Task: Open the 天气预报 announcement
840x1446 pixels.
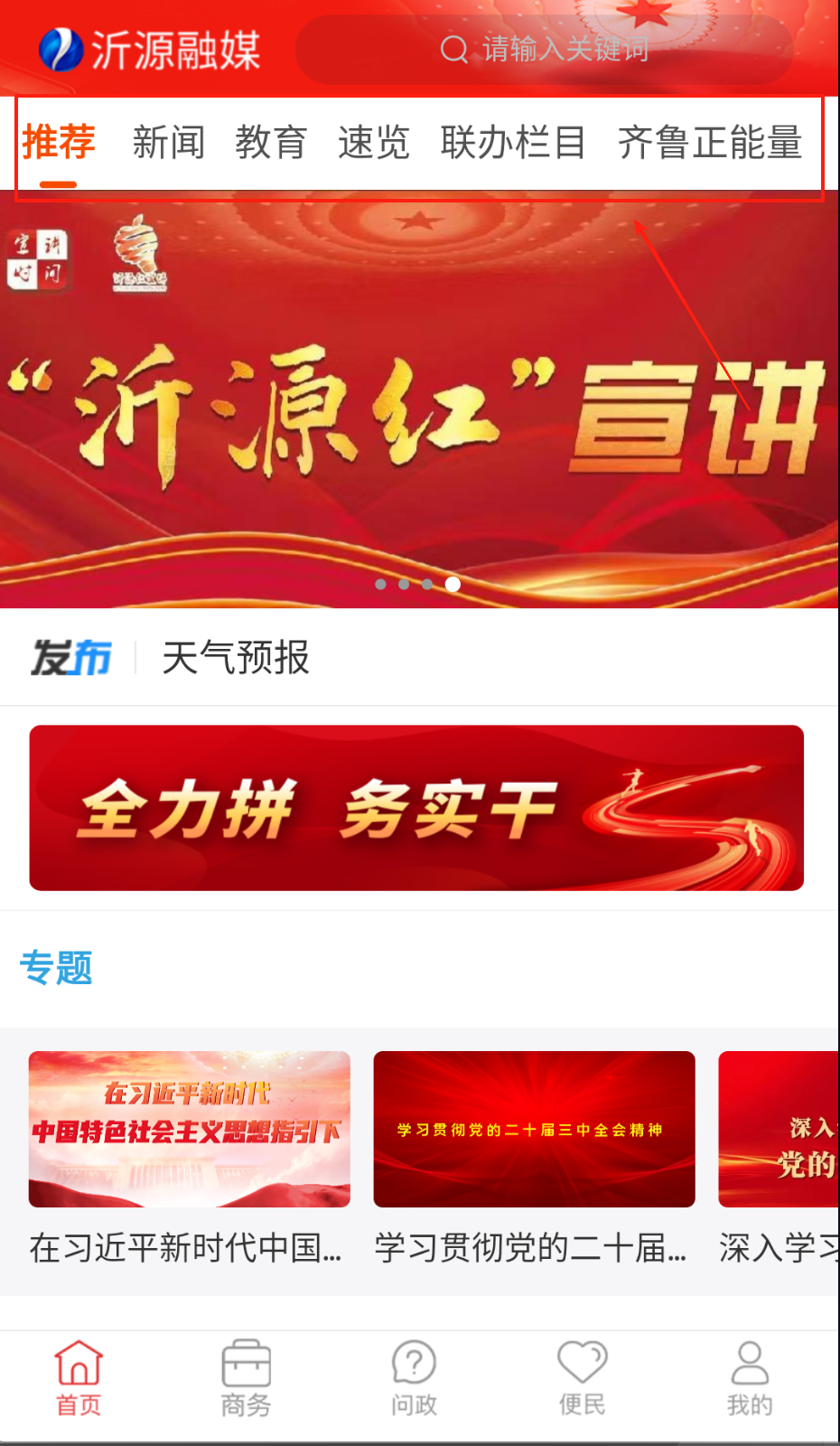Action: point(236,657)
